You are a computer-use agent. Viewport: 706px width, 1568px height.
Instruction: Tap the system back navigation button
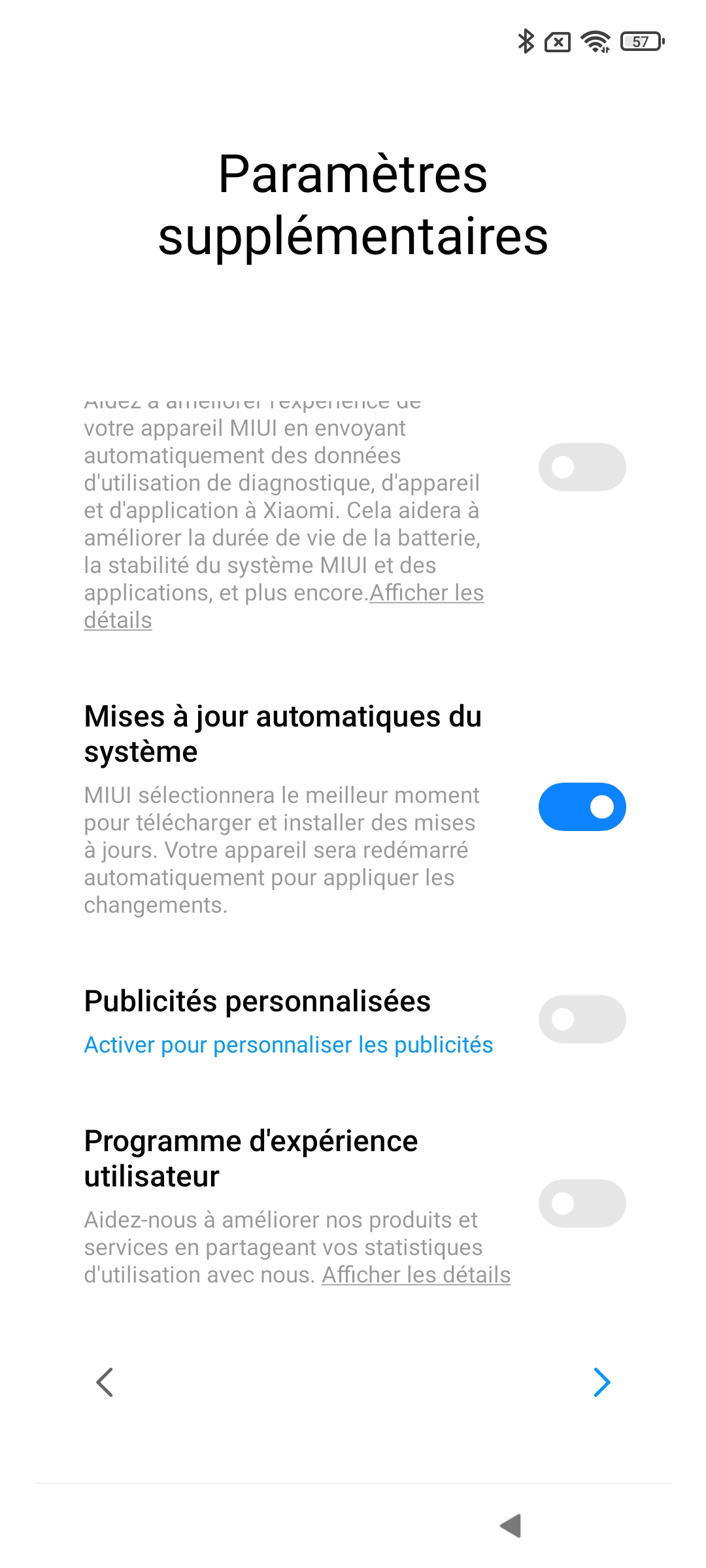pyautogui.click(x=511, y=1526)
